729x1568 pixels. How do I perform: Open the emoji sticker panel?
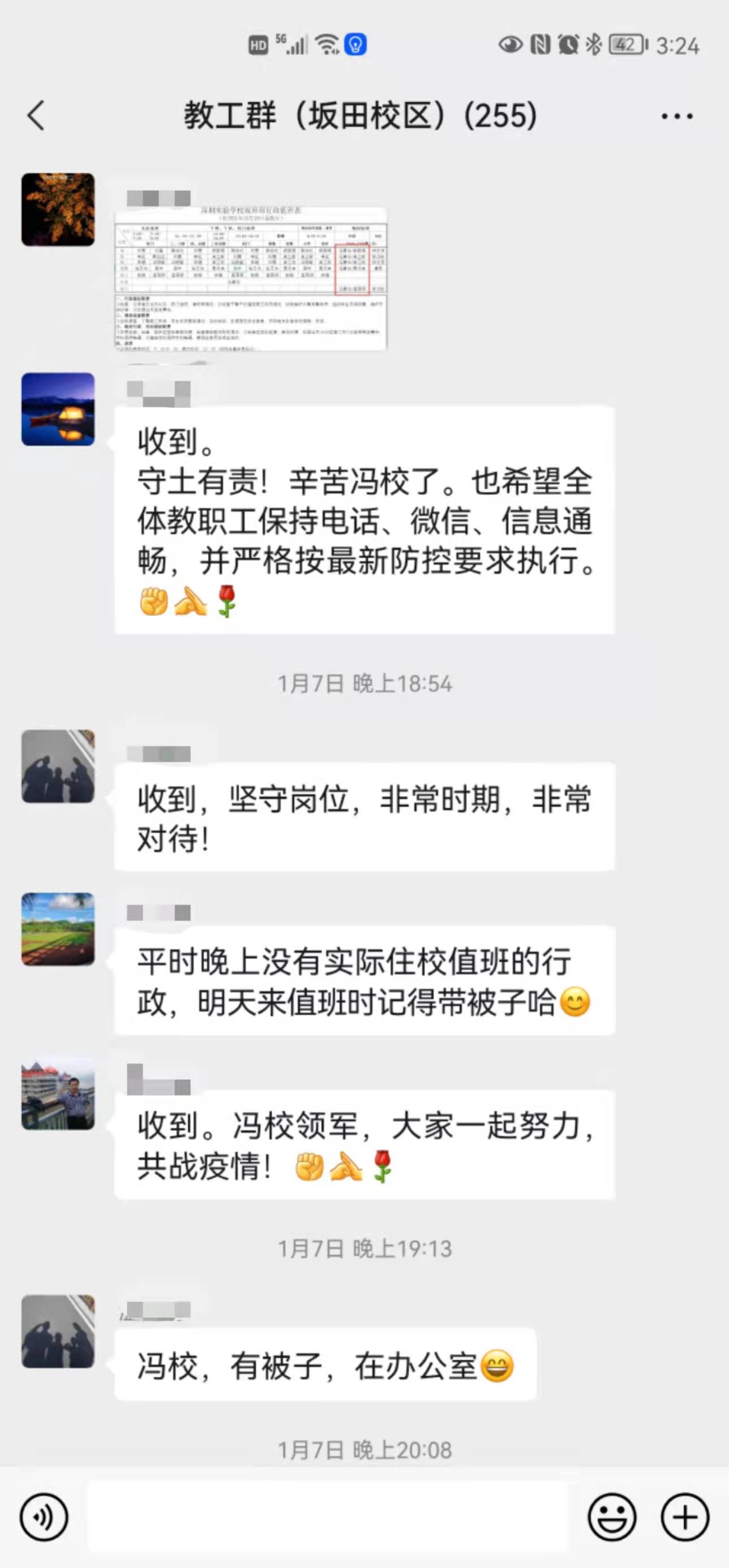pos(611,1517)
